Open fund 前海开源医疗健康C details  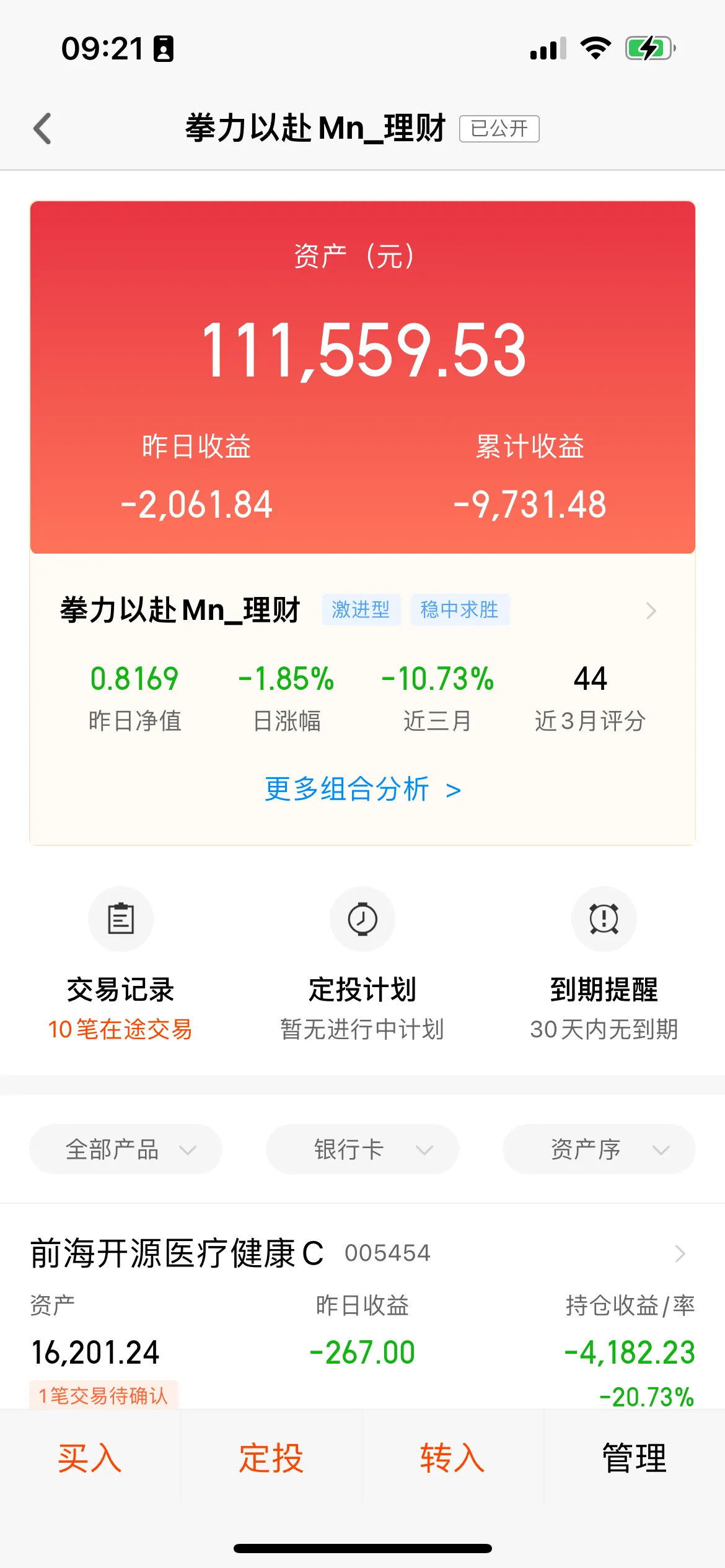(362, 1253)
